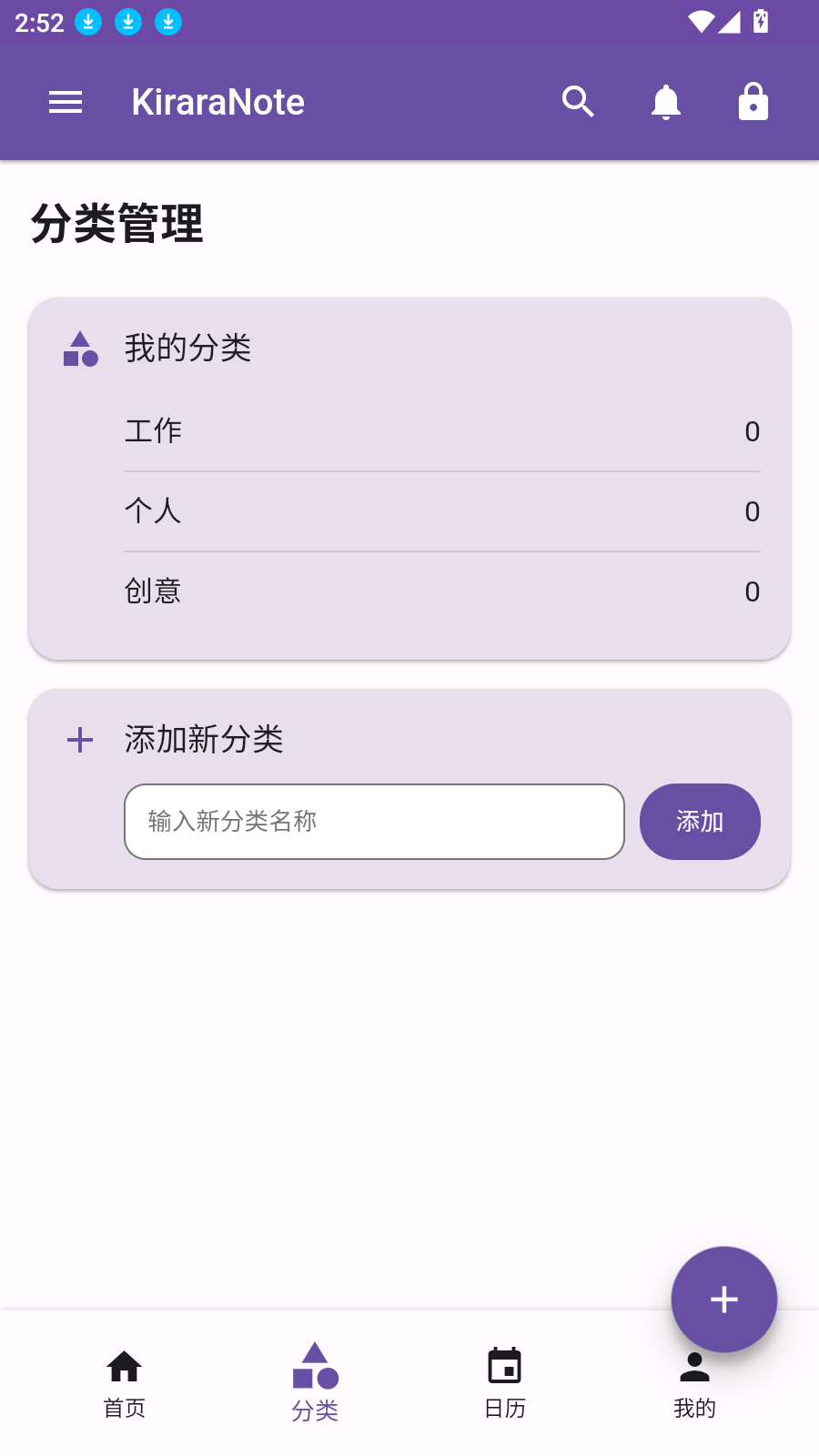The width and height of the screenshot is (819, 1456).
Task: Switch to the 分类 tab
Action: (314, 1380)
